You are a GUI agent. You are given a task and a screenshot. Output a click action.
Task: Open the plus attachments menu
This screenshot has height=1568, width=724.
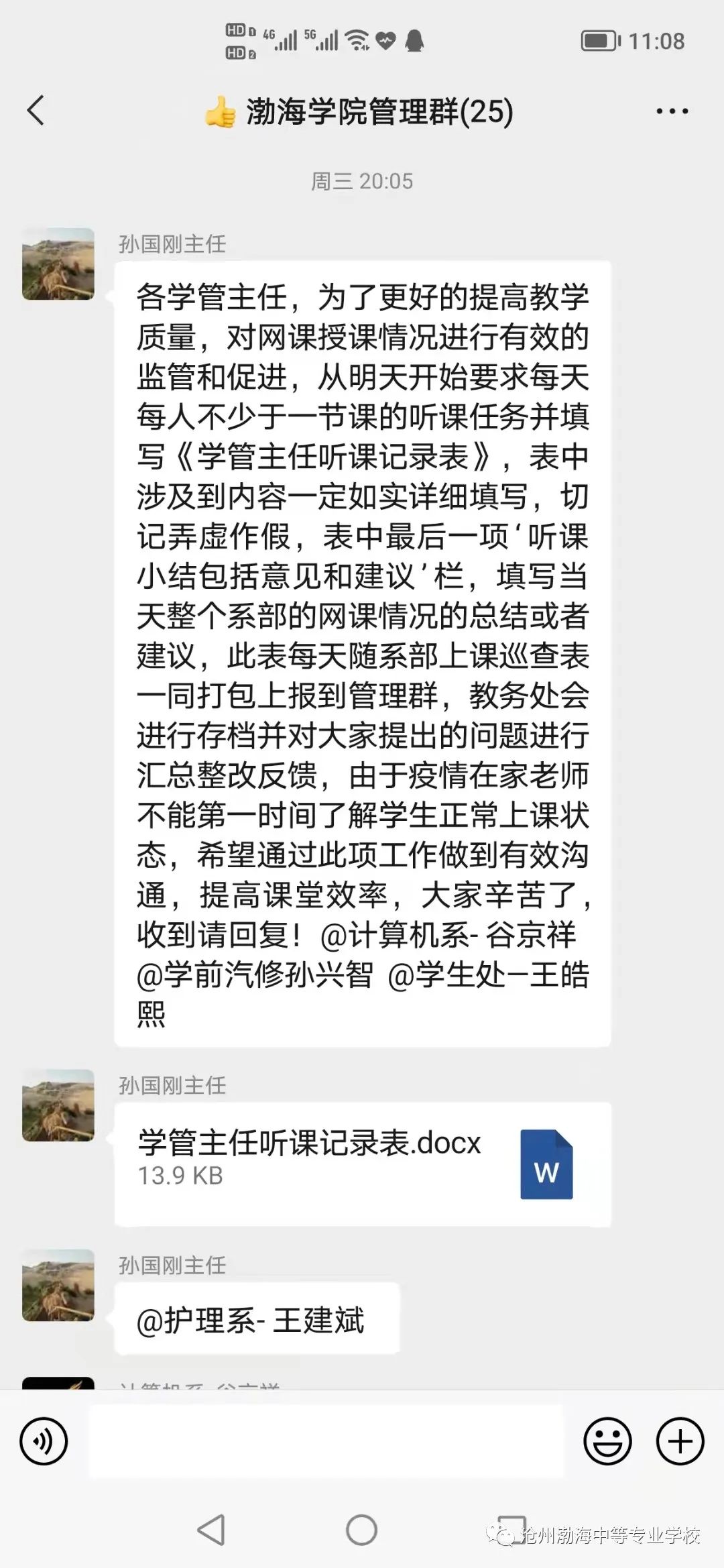pos(680,1441)
